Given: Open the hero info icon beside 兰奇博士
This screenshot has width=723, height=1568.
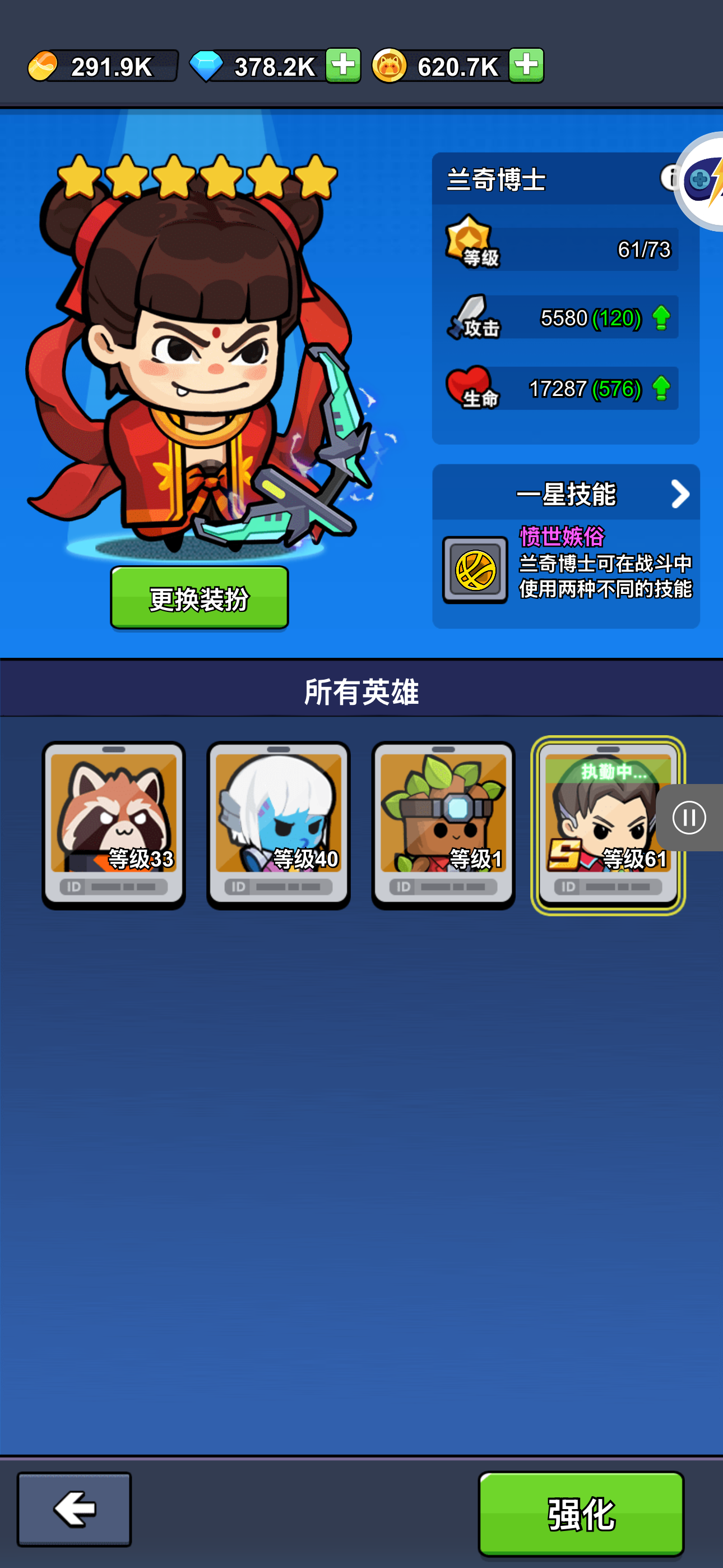Looking at the screenshot, I should tap(669, 178).
